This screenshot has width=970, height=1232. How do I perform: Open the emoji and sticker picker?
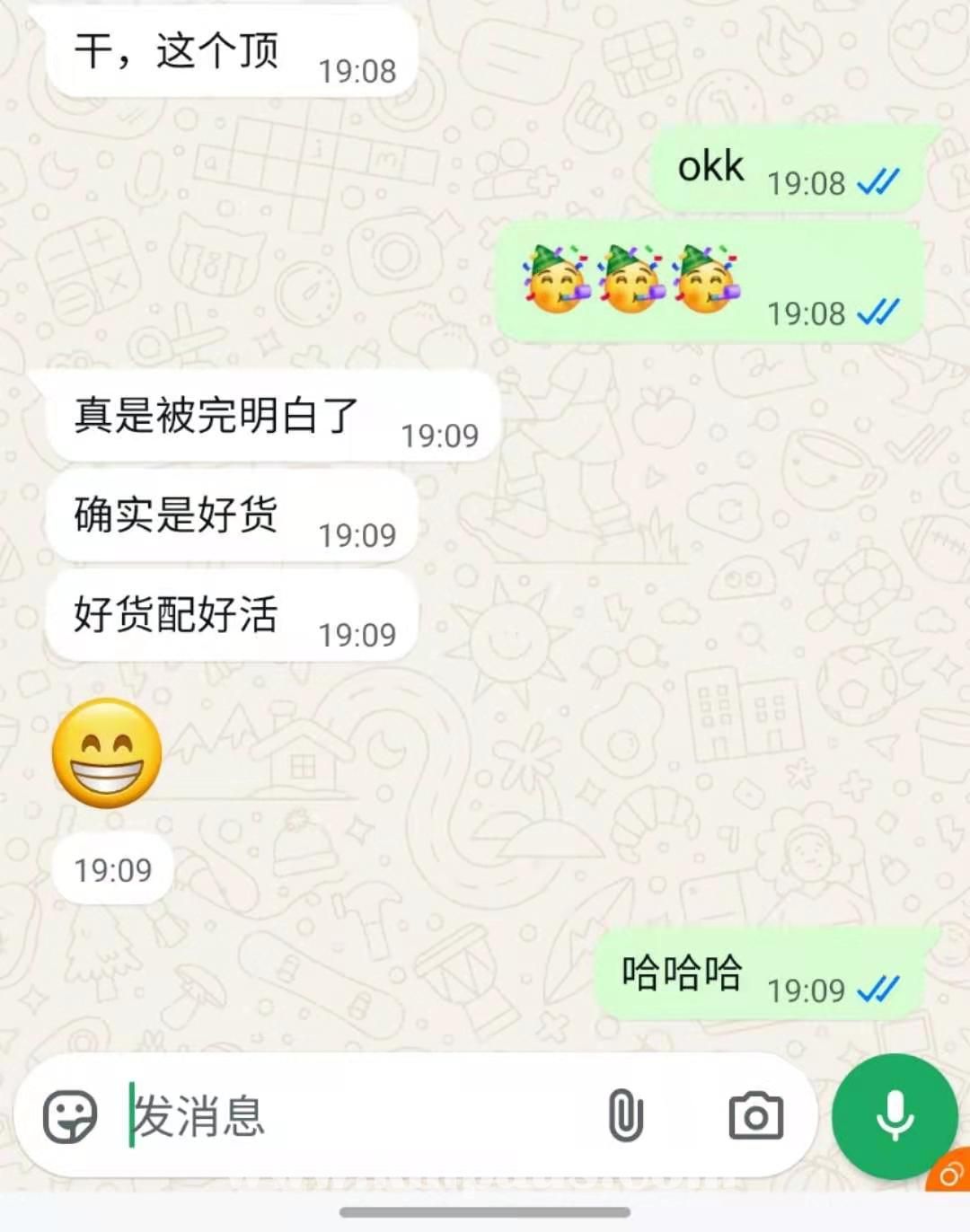point(70,1116)
